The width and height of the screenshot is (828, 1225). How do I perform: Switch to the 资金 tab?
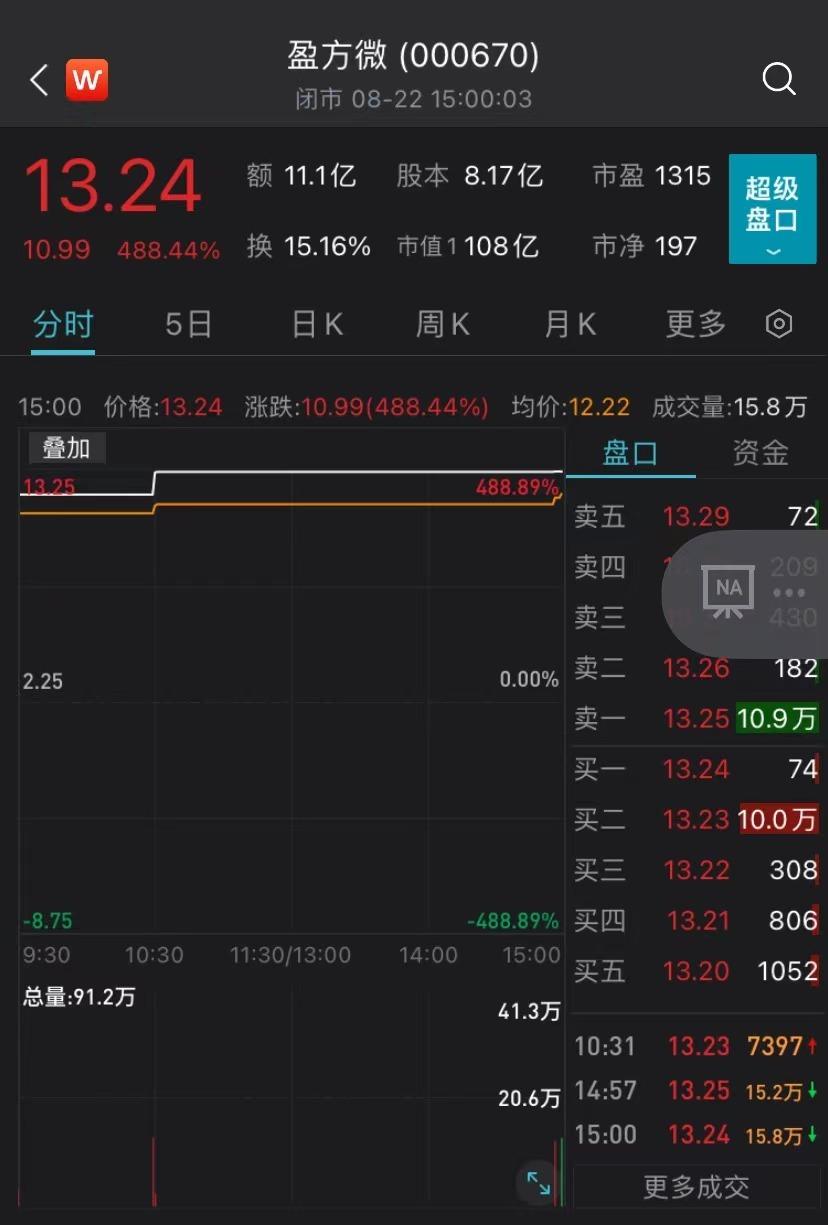760,453
